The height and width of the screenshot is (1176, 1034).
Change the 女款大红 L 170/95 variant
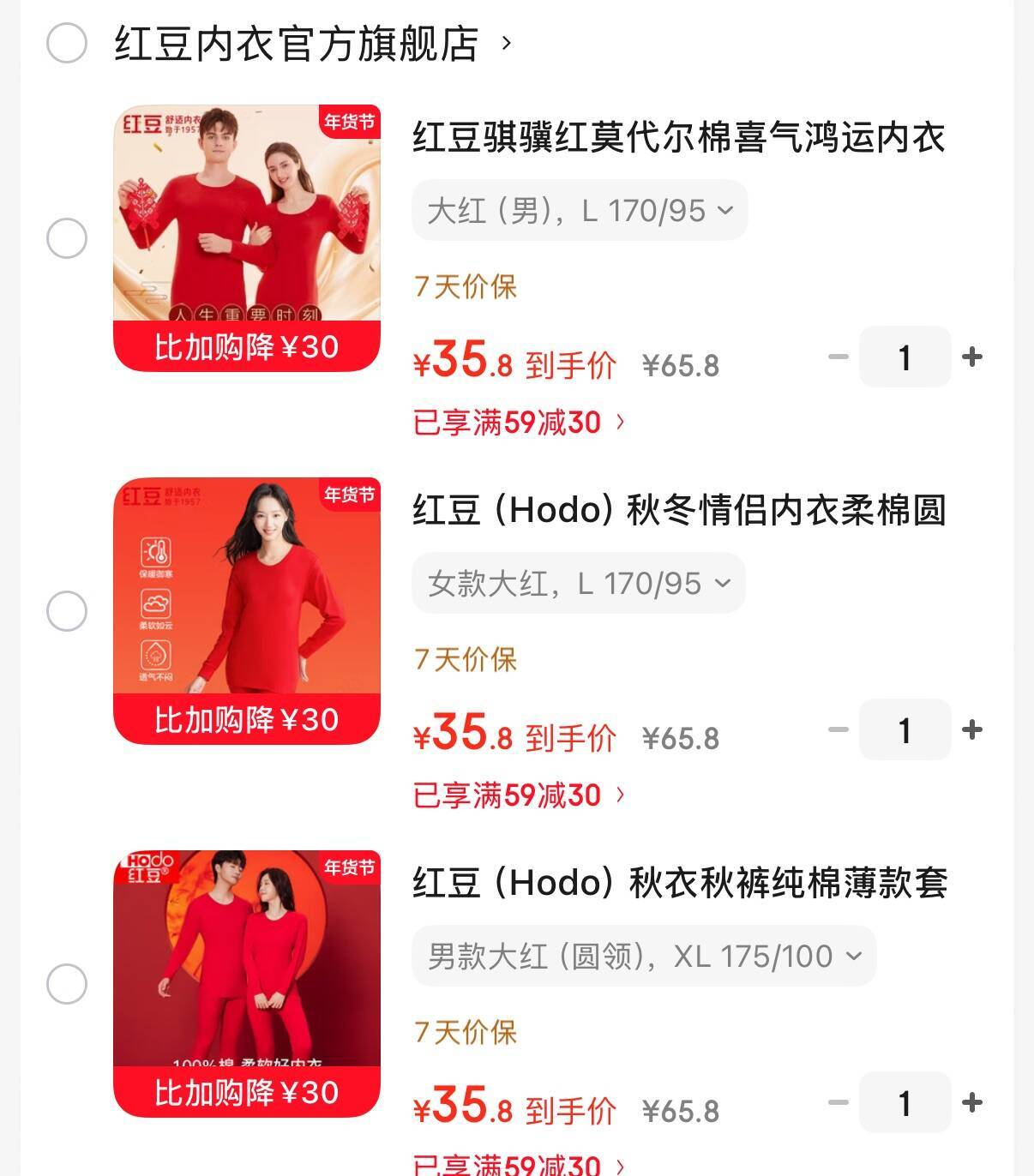pyautogui.click(x=579, y=584)
